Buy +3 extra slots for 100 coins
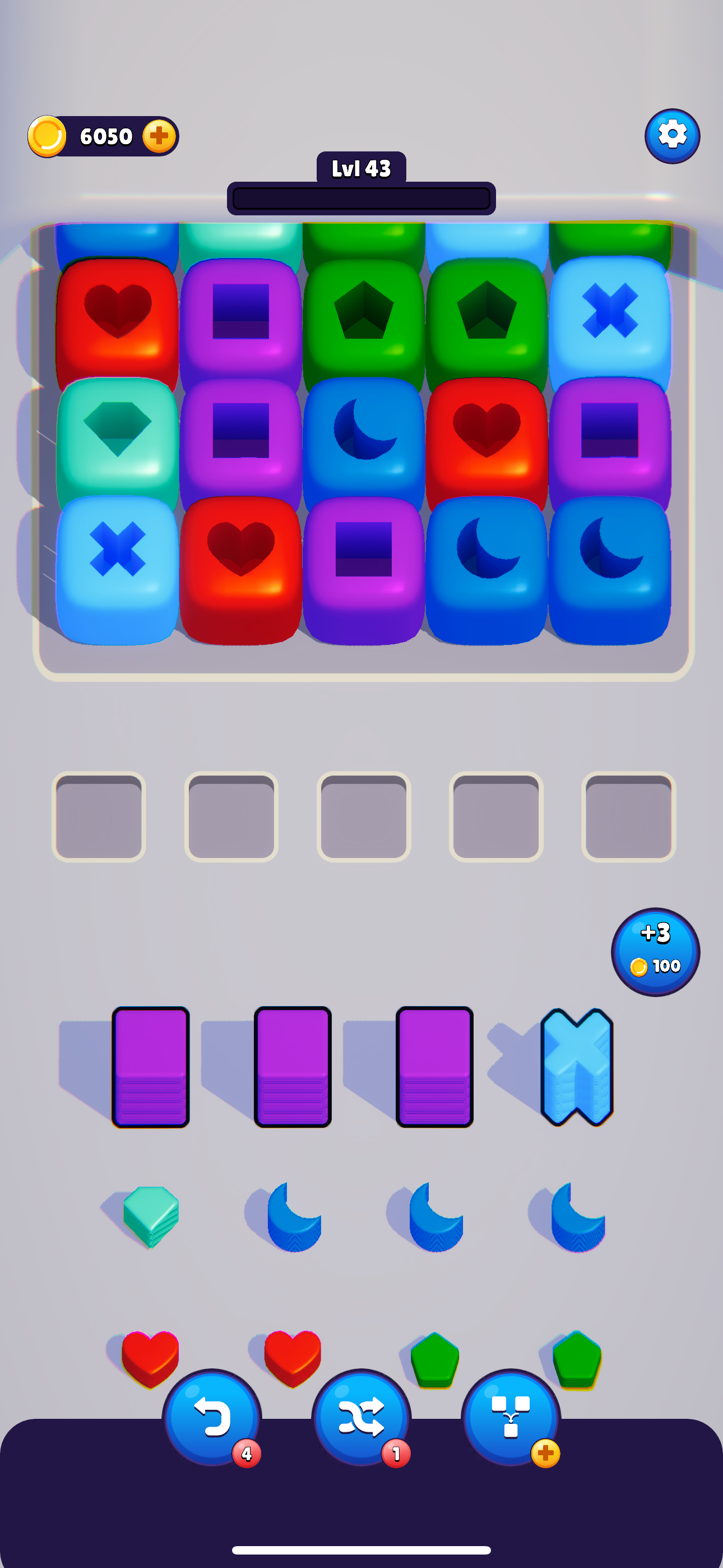Screen dimensions: 723x1568 655,951
